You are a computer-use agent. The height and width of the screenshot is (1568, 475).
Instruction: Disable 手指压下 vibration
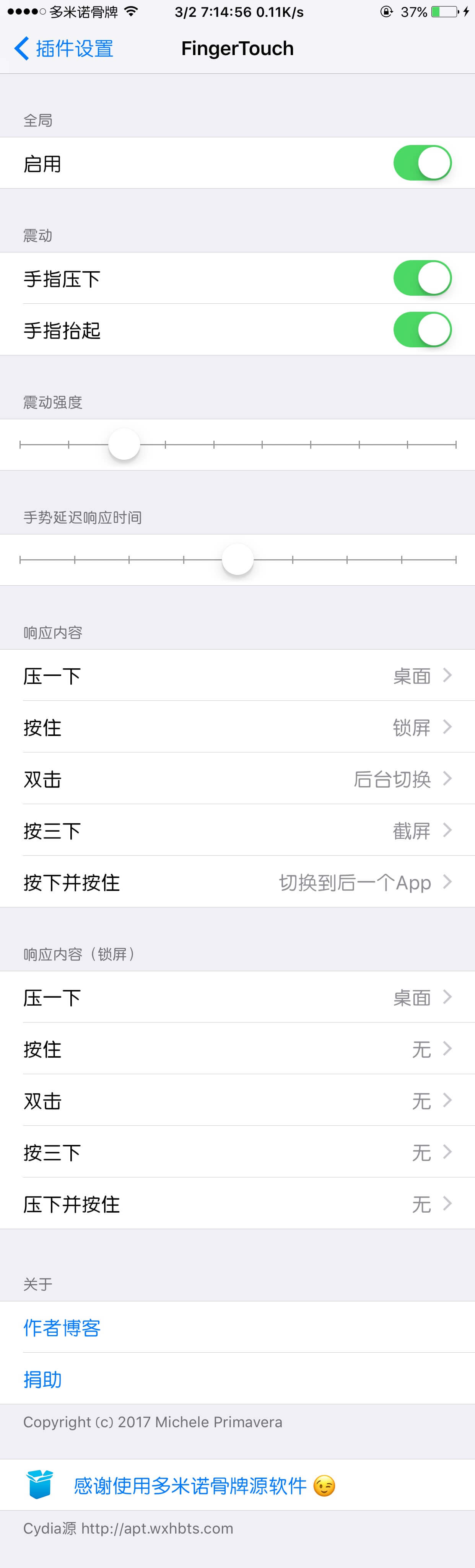(x=422, y=278)
